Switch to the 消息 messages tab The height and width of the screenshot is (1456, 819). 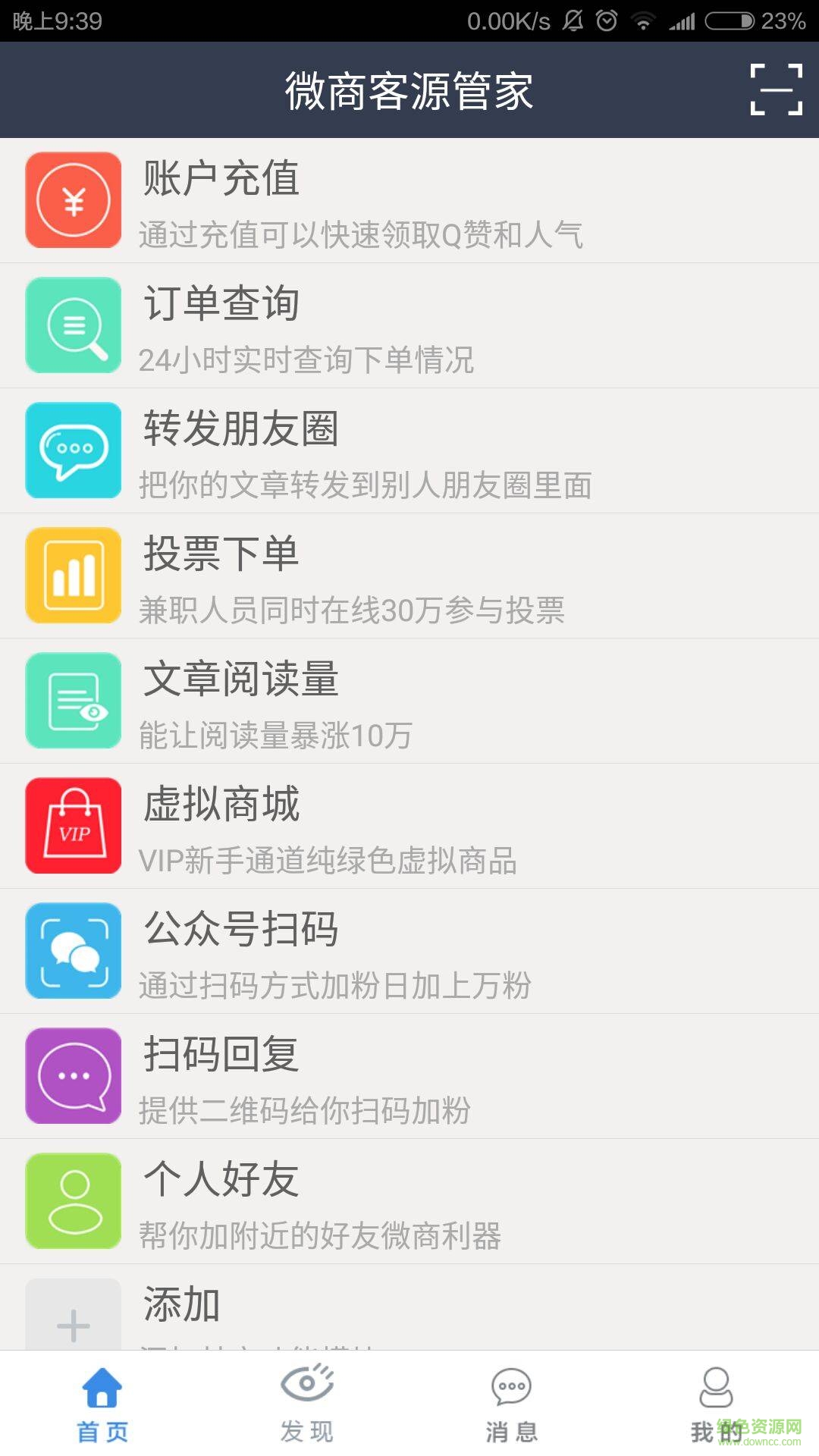pyautogui.click(x=512, y=1404)
